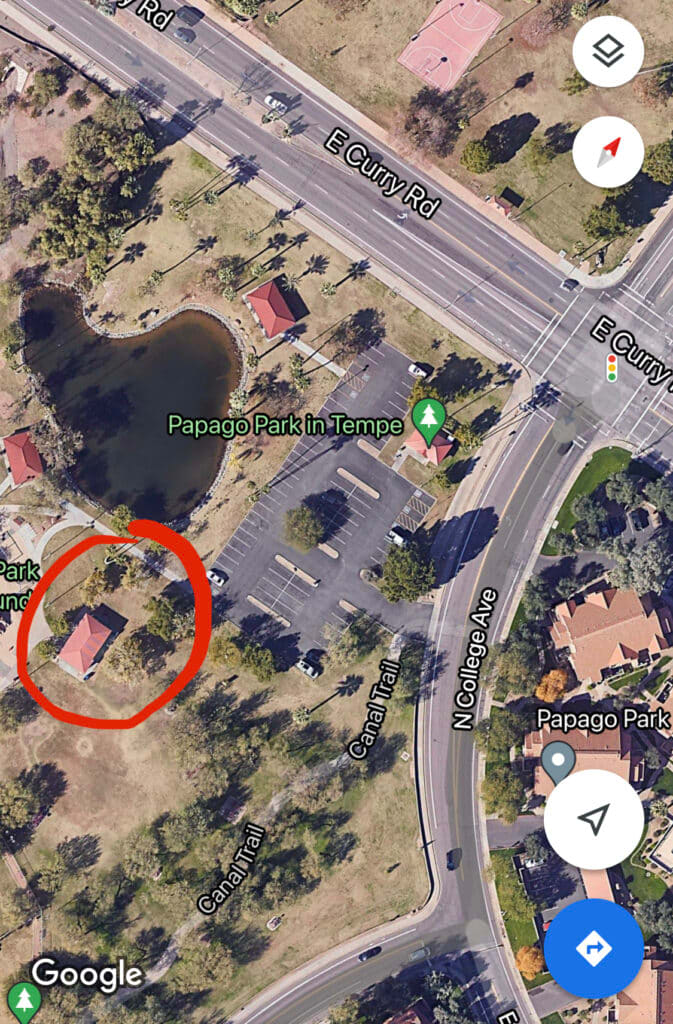Start directions with the blue arrow button

pos(593,948)
